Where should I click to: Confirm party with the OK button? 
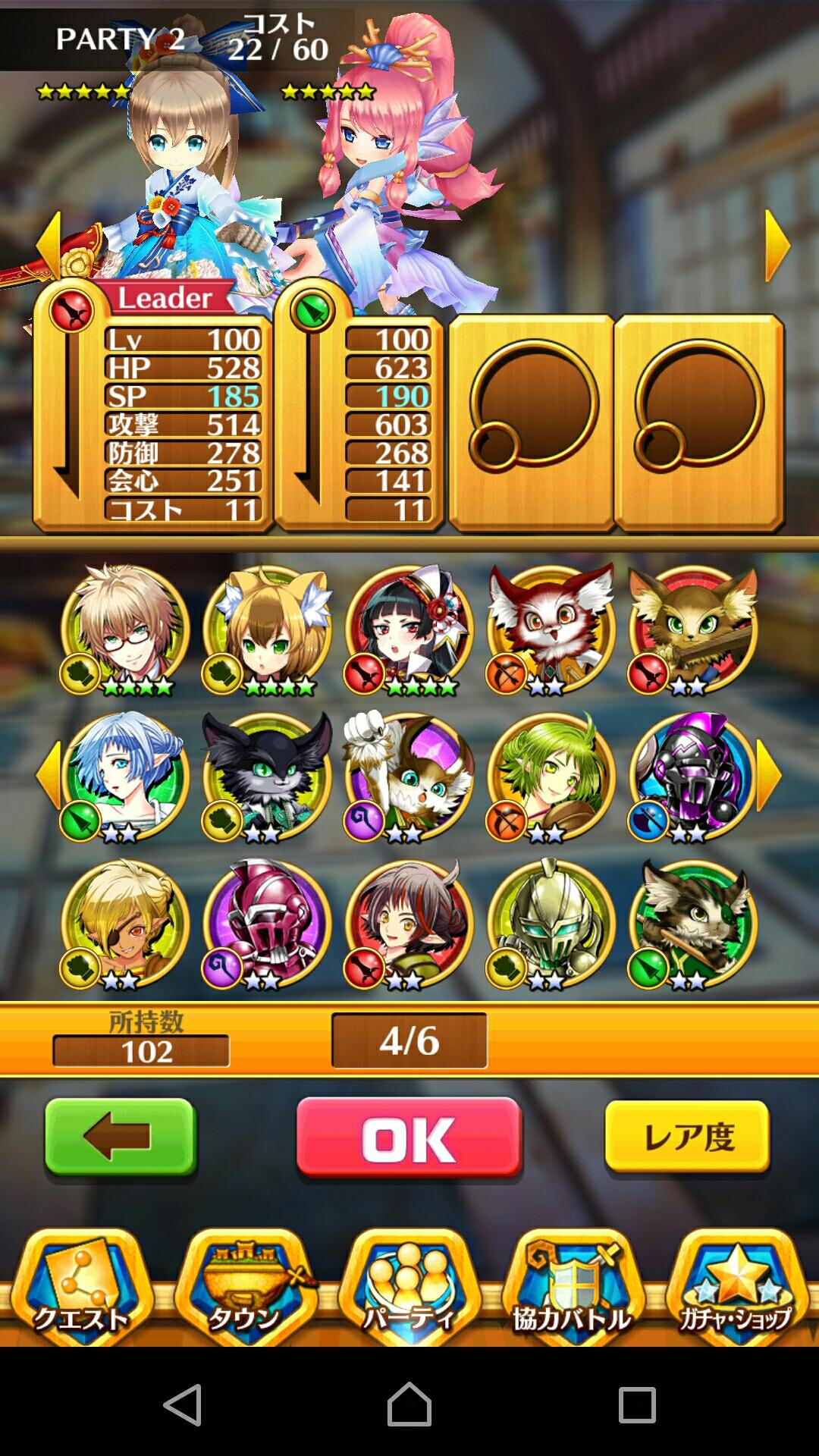pos(409,1139)
